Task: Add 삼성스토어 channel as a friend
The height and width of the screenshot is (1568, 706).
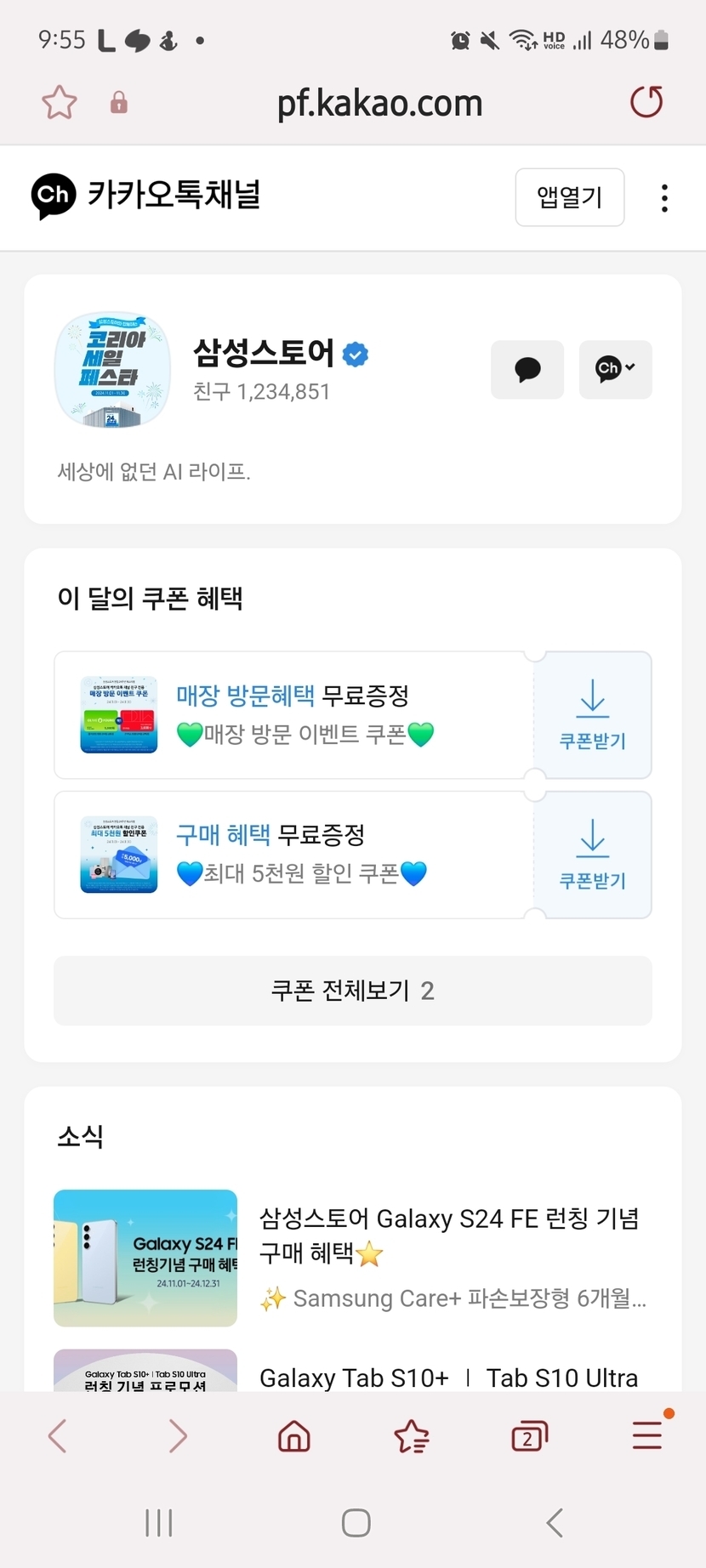Action: [615, 370]
